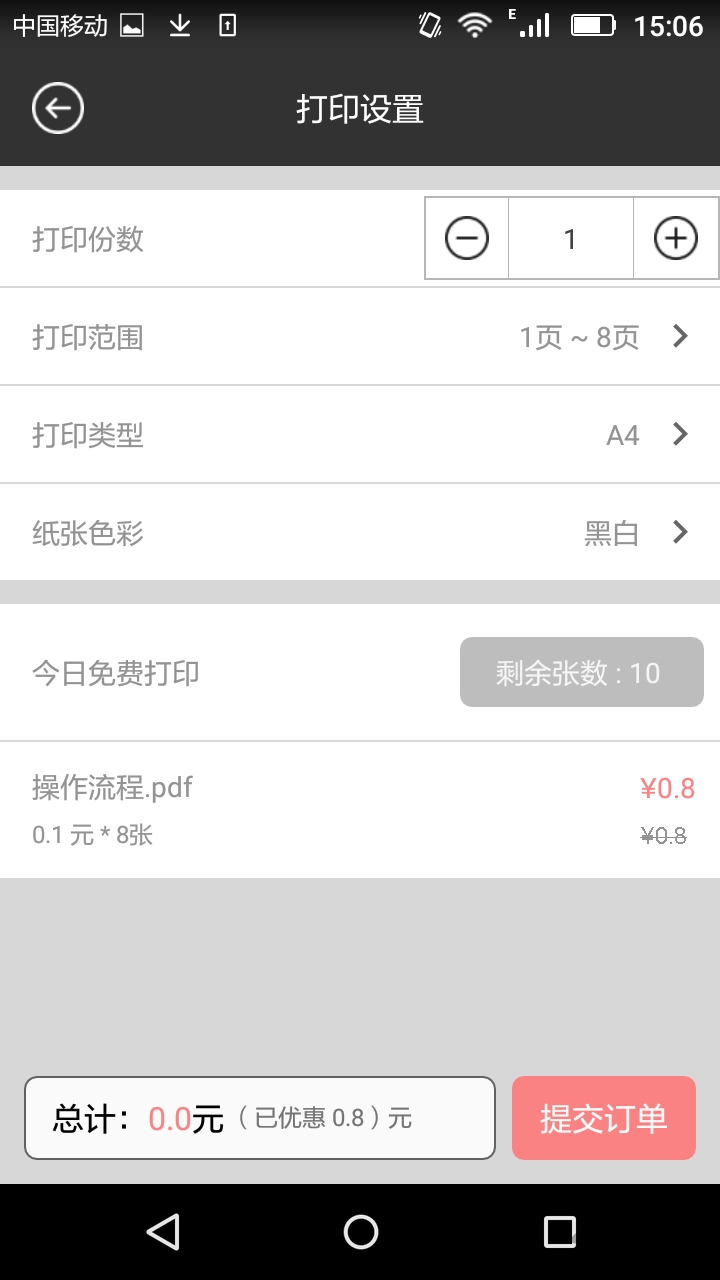Tap the 剩余张数 : 10 button

(x=582, y=672)
